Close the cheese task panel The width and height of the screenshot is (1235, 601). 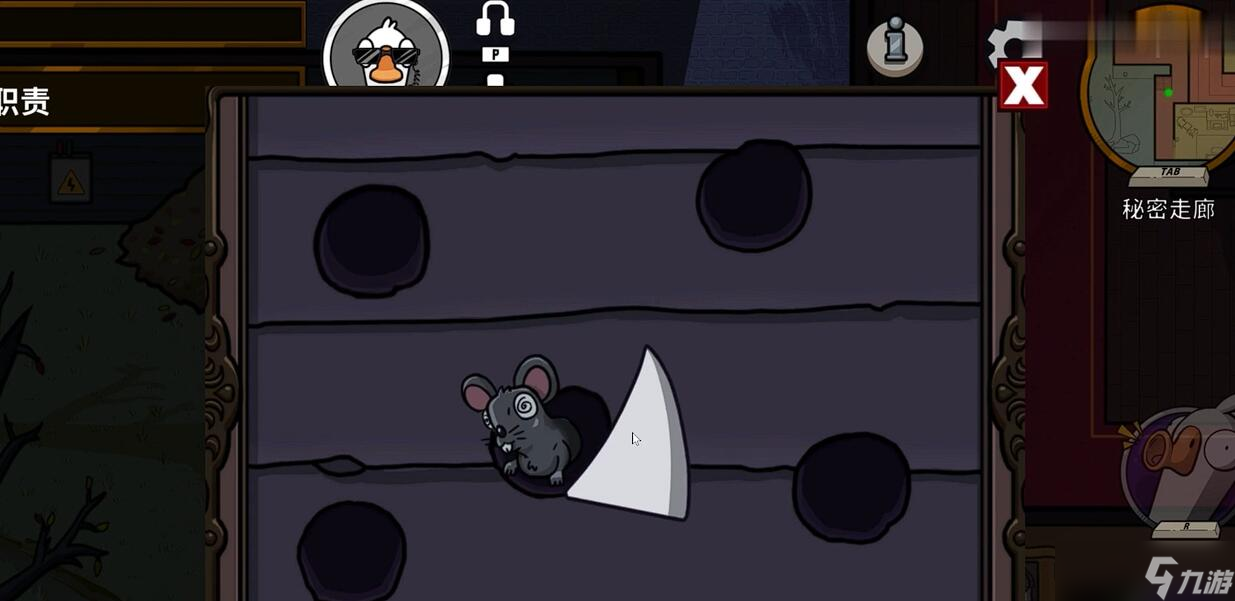tap(1022, 86)
